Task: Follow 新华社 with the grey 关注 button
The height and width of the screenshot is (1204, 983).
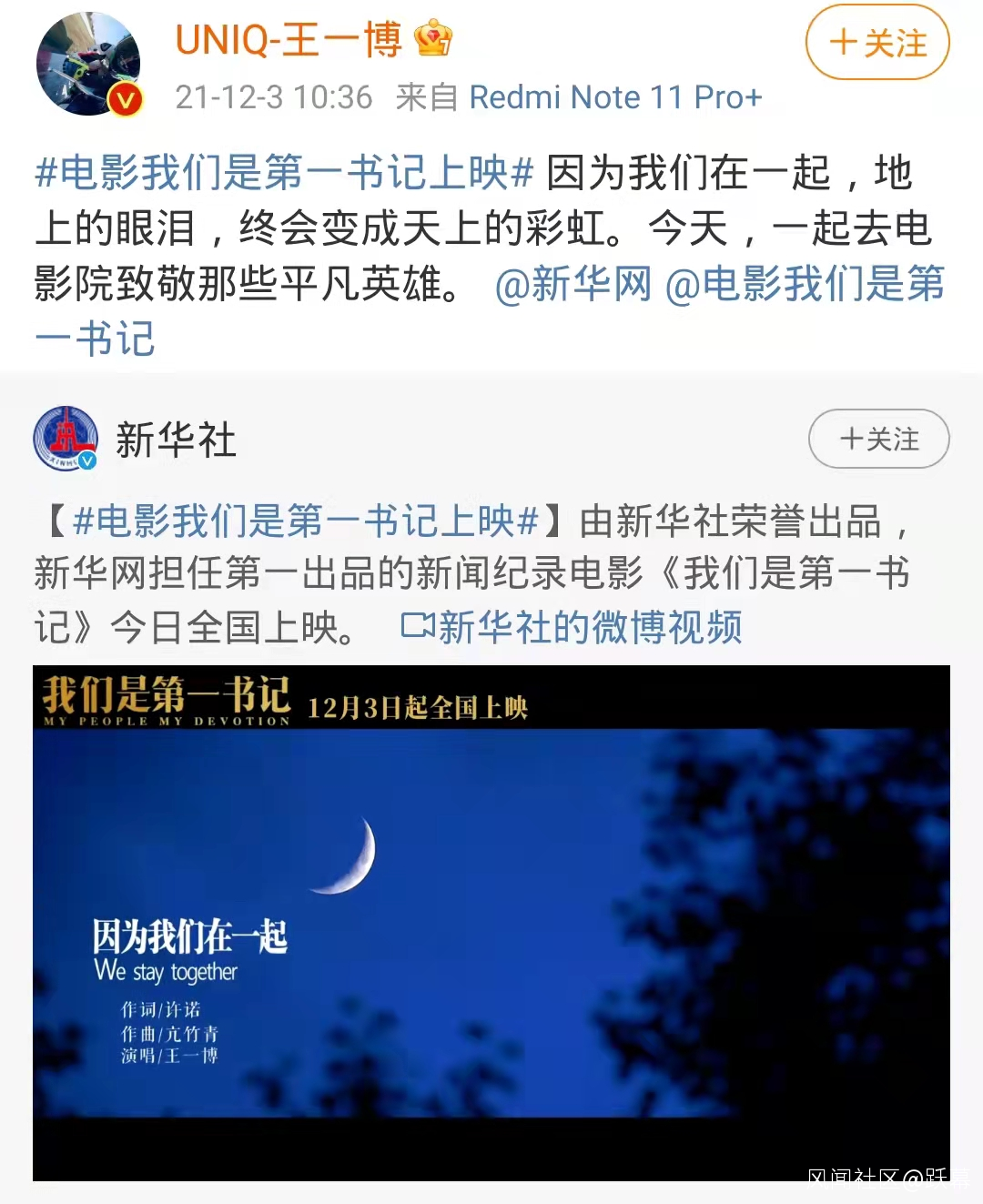Action: [x=878, y=439]
